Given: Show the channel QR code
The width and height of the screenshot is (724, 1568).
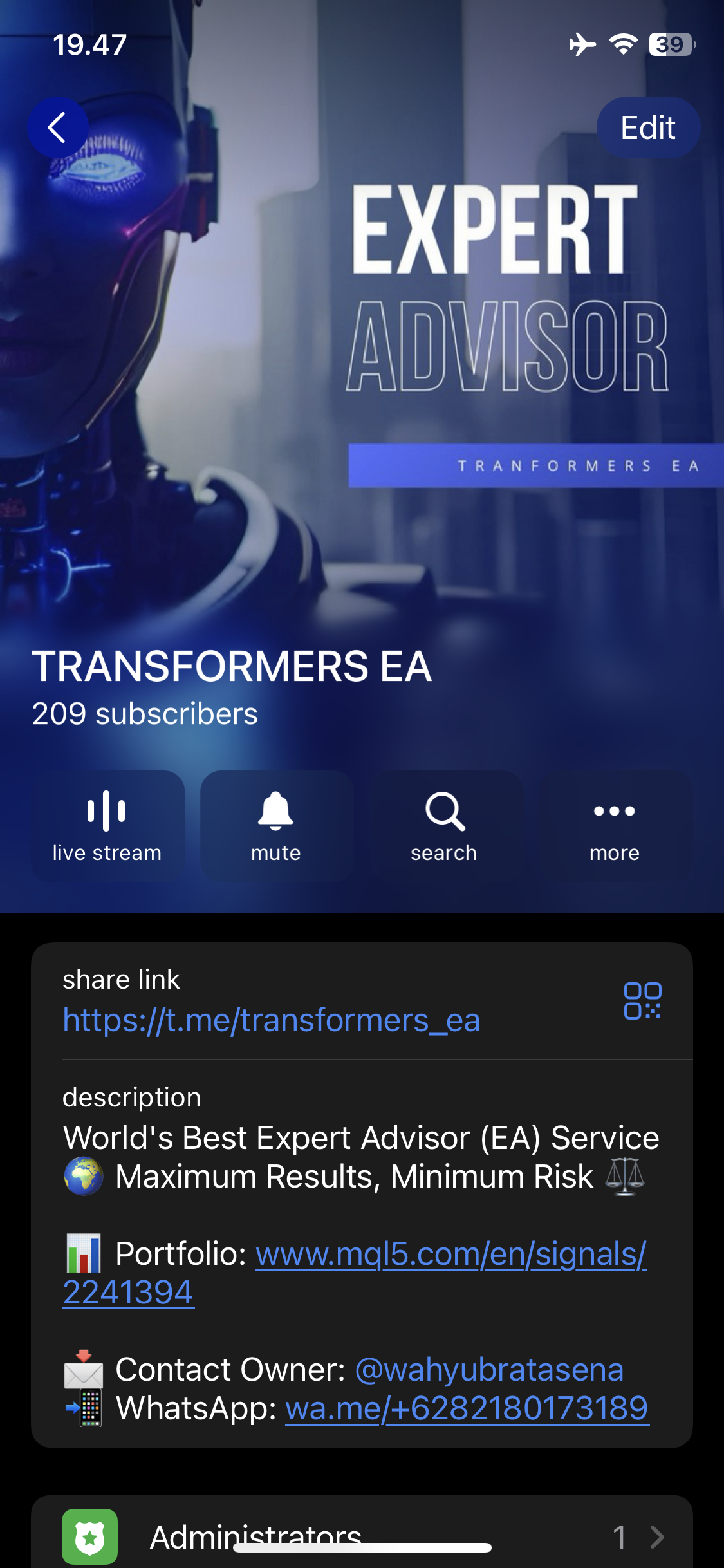Looking at the screenshot, I should [x=642, y=1001].
